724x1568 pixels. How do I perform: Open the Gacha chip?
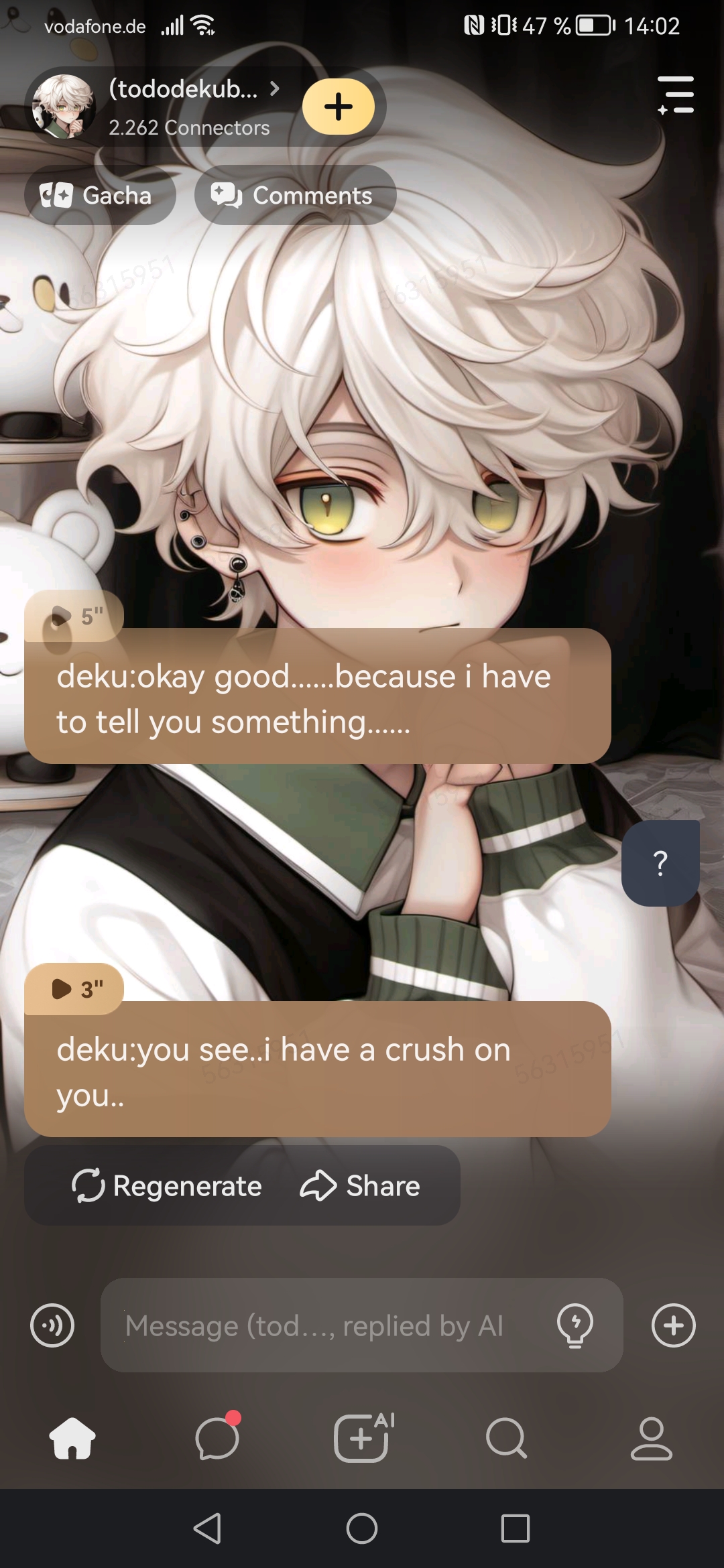99,196
